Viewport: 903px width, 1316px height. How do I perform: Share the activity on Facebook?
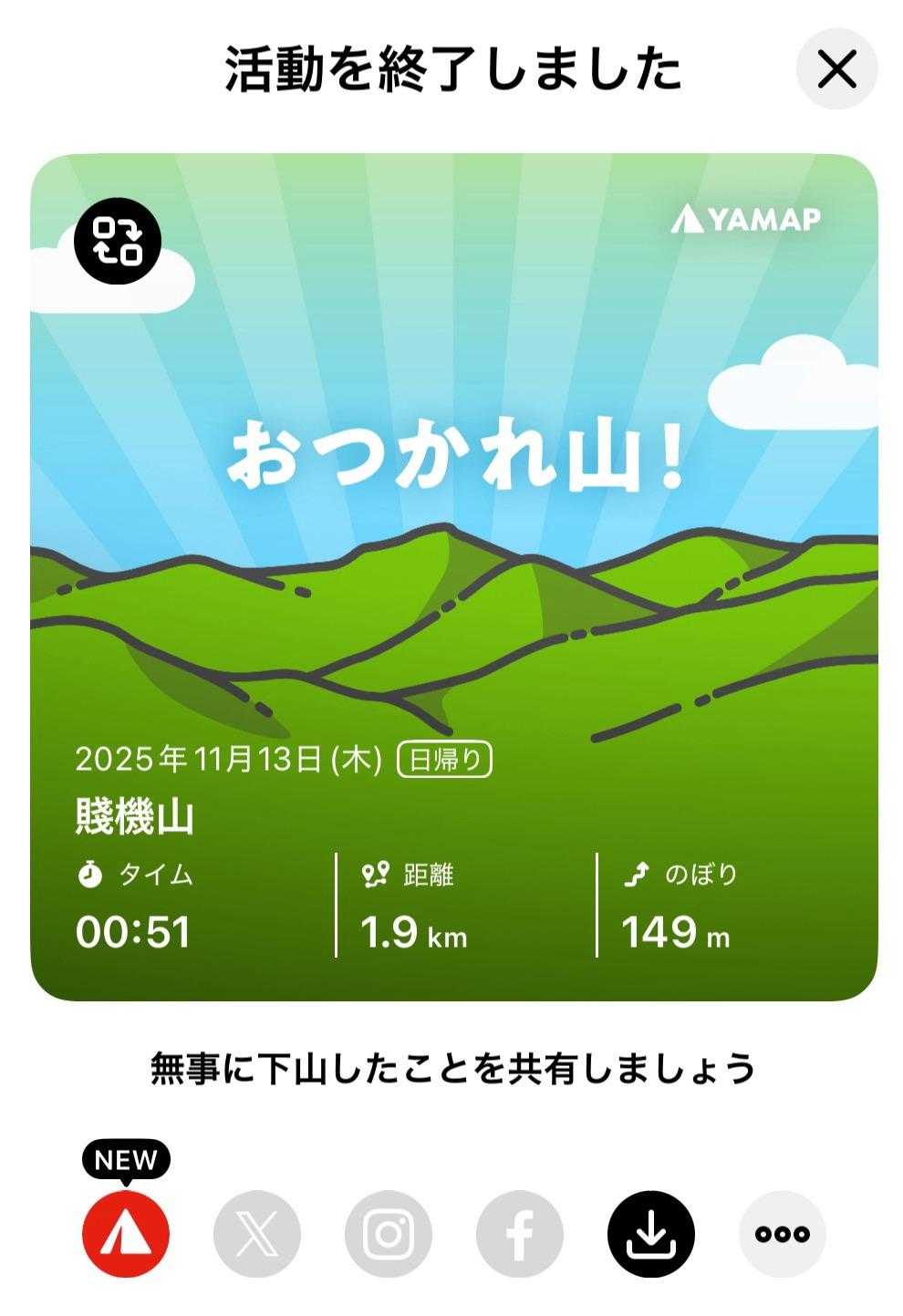point(520,1234)
